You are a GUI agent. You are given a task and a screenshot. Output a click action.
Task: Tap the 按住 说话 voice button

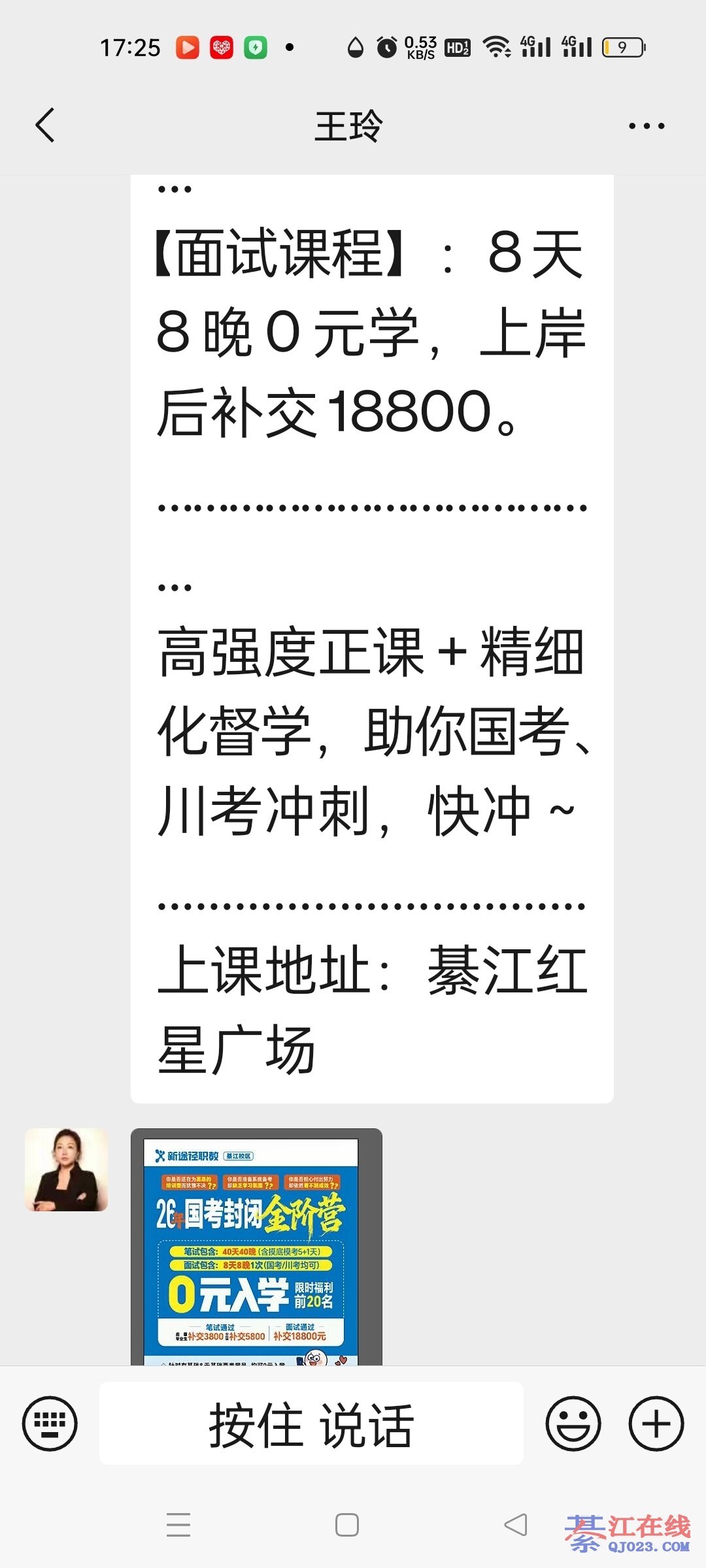(311, 1424)
